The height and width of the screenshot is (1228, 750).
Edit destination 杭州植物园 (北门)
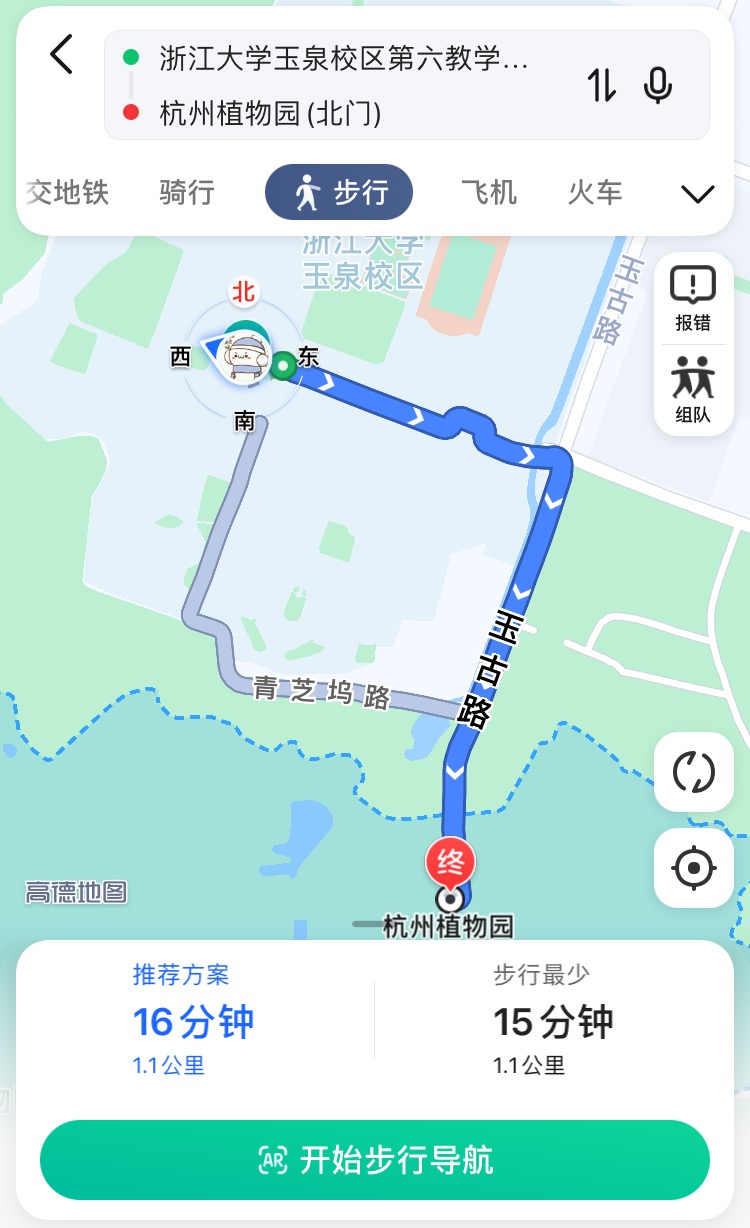point(270,114)
